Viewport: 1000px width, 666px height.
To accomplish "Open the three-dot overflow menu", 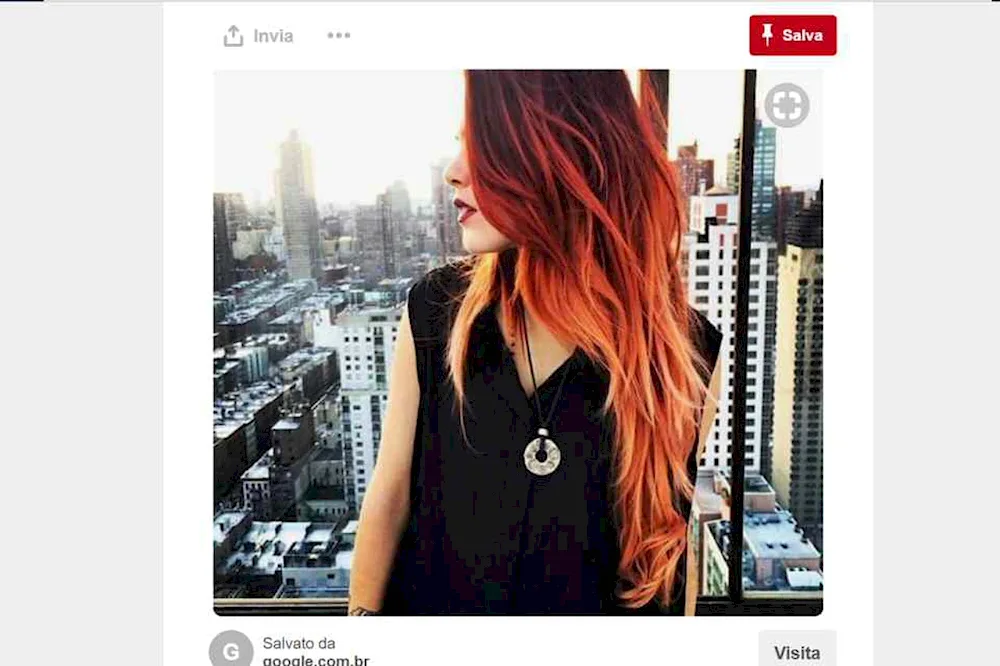I will click(x=339, y=35).
